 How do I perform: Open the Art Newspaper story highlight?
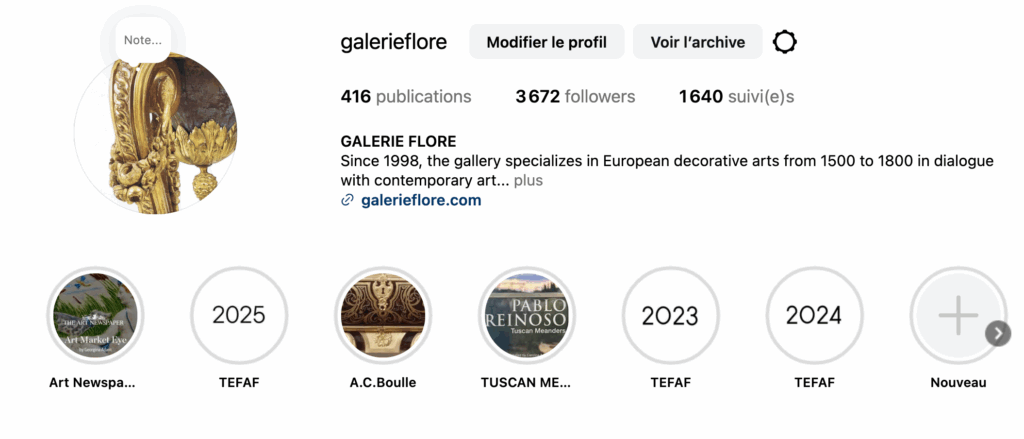tap(96, 316)
